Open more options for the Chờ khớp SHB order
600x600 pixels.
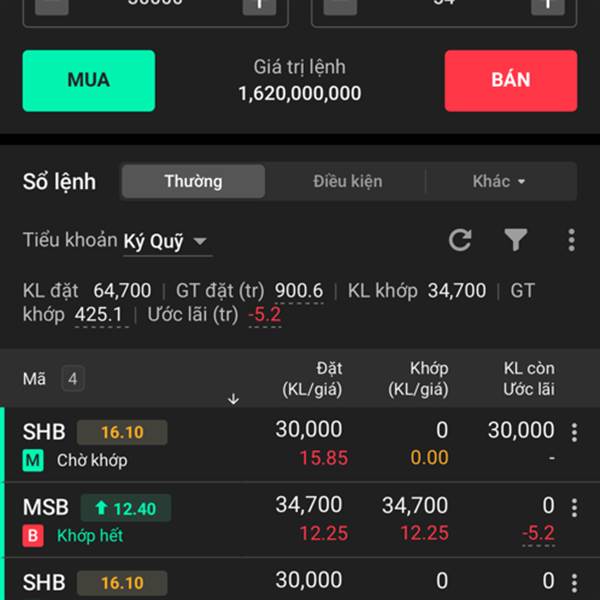click(x=574, y=432)
